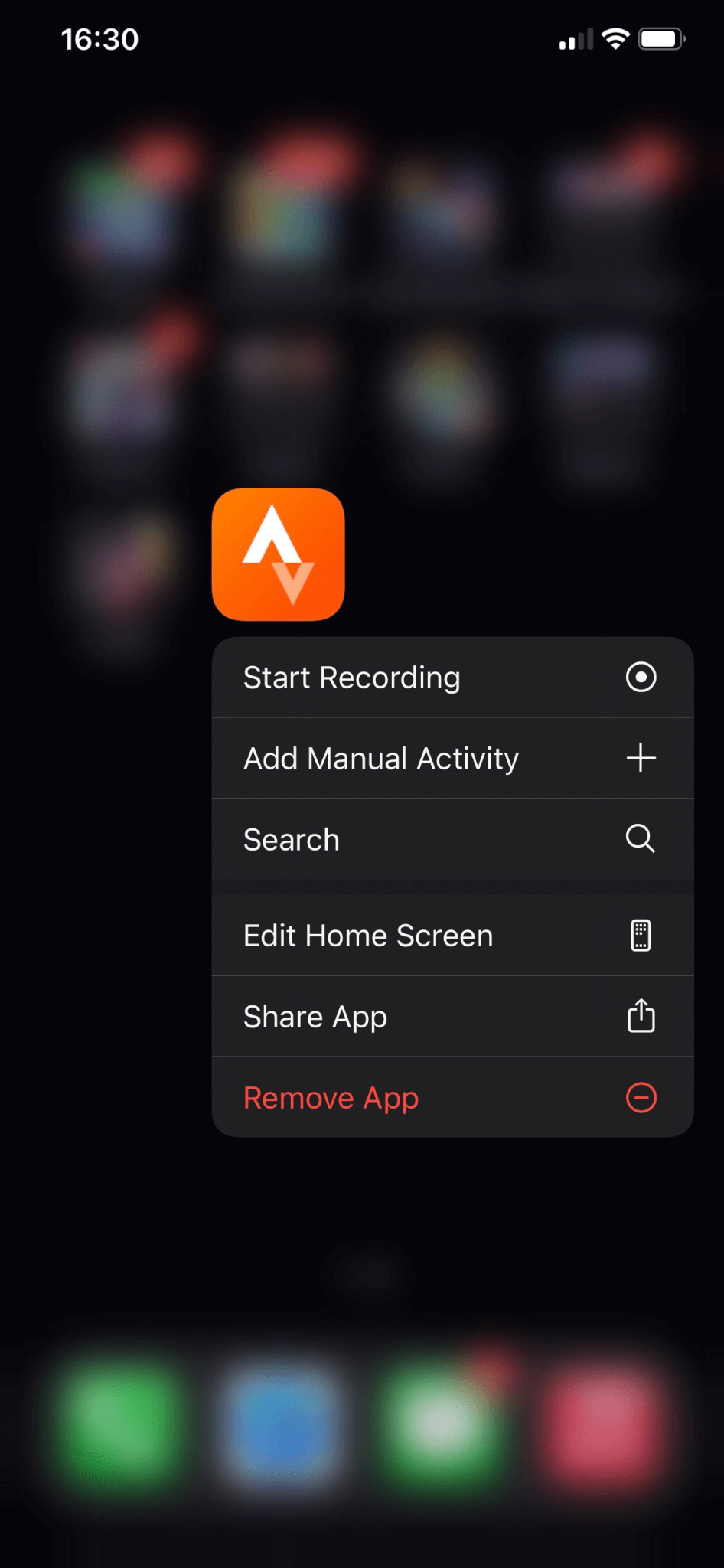Tap the plus icon next to Add Manual Activity
The width and height of the screenshot is (724, 1568).
click(641, 758)
